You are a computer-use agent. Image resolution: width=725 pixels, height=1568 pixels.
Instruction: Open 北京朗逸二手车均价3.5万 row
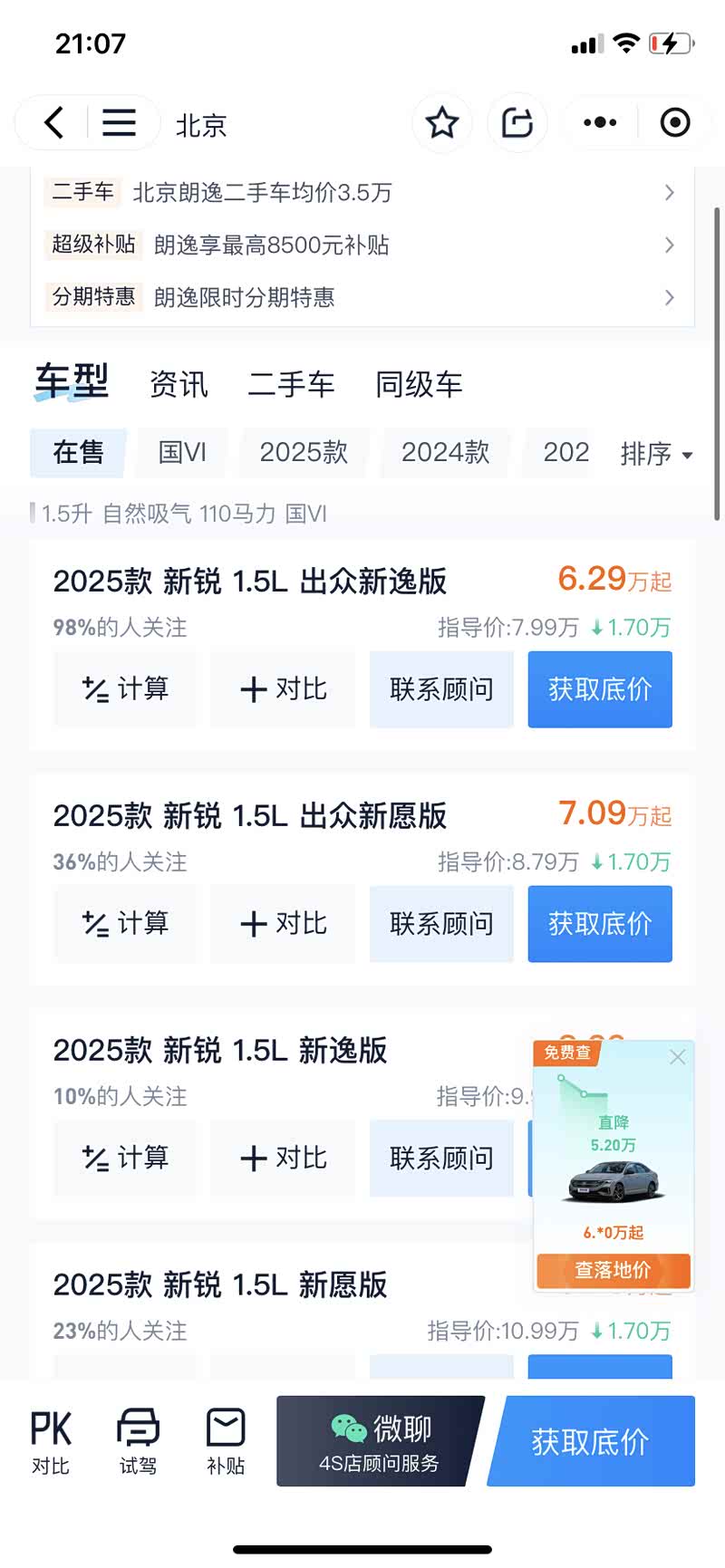(362, 192)
